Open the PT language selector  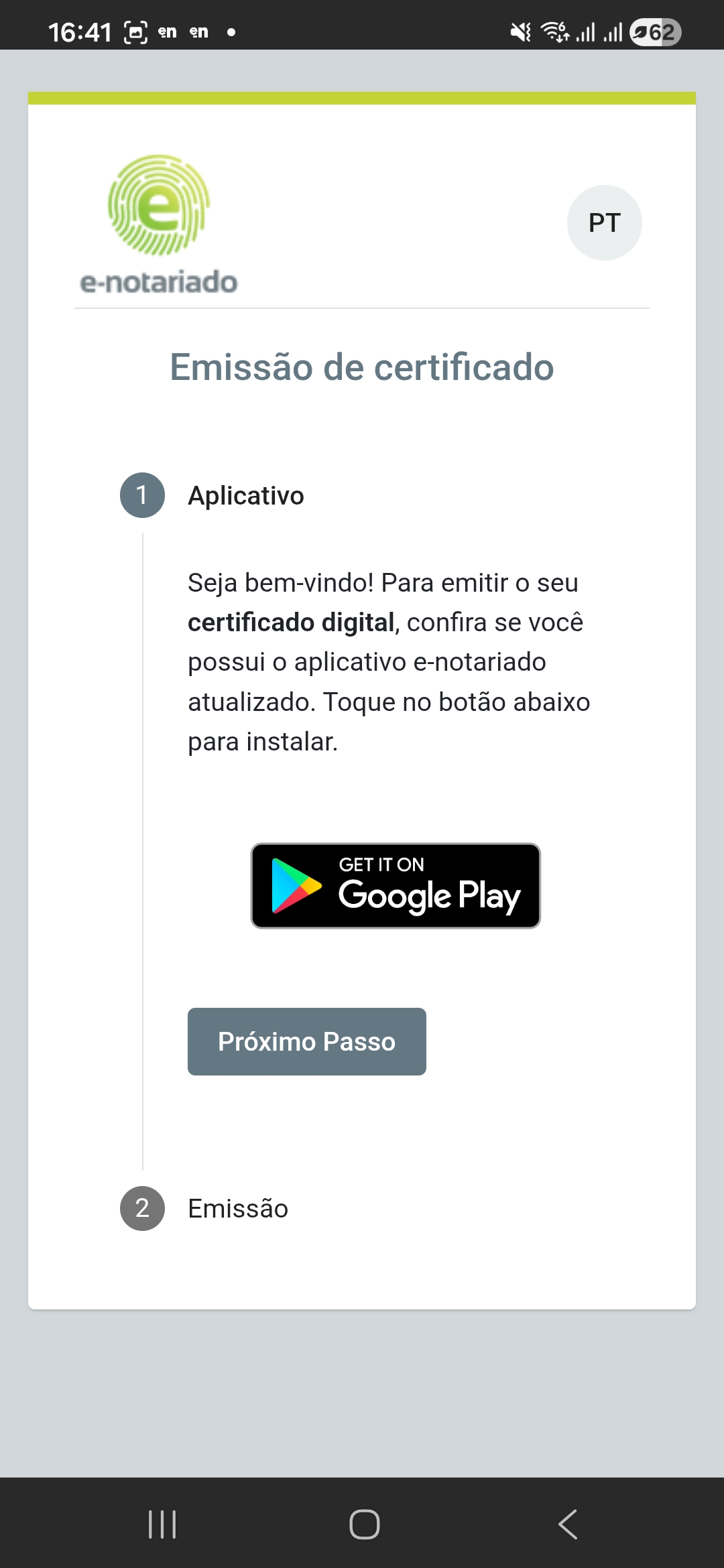click(604, 222)
